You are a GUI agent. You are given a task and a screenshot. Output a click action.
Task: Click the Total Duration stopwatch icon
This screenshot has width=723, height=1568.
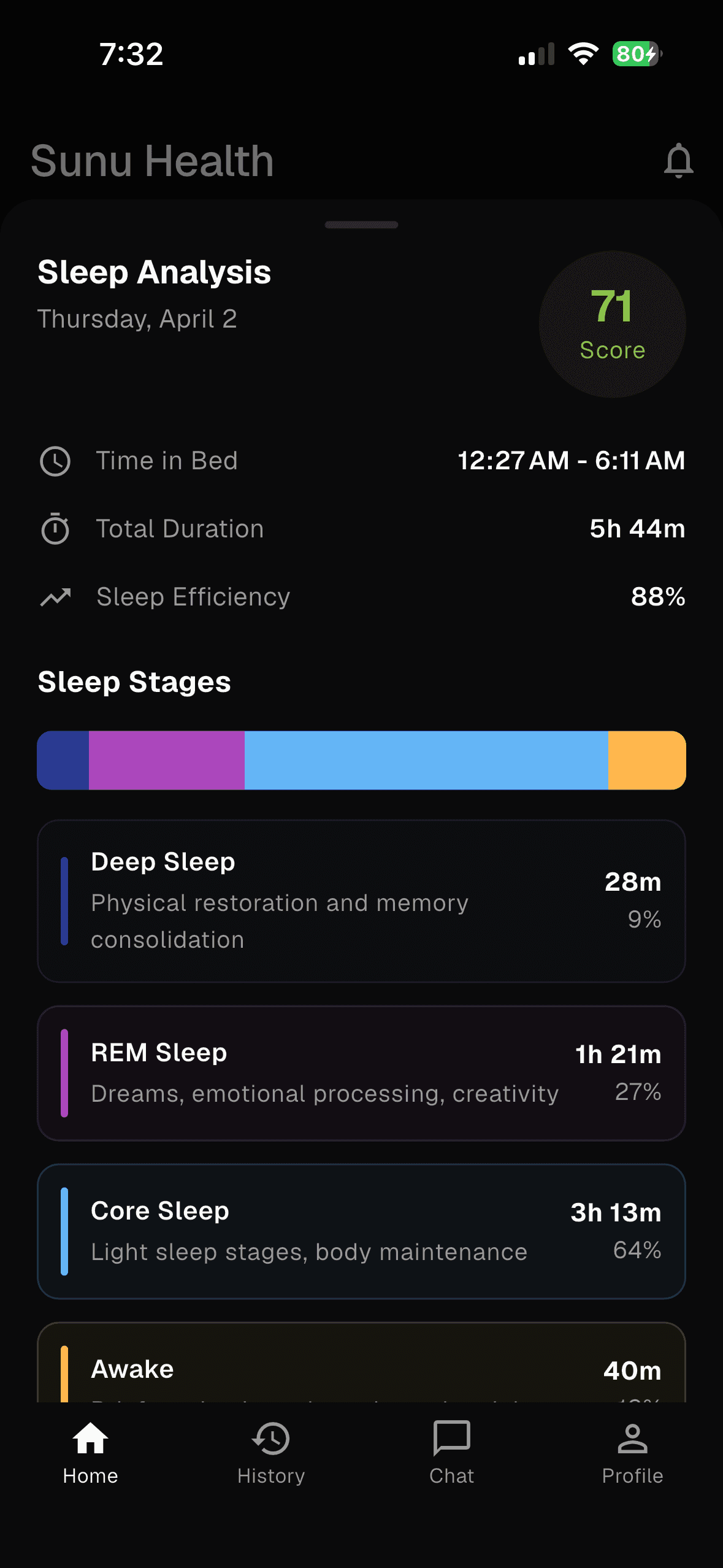(x=55, y=529)
